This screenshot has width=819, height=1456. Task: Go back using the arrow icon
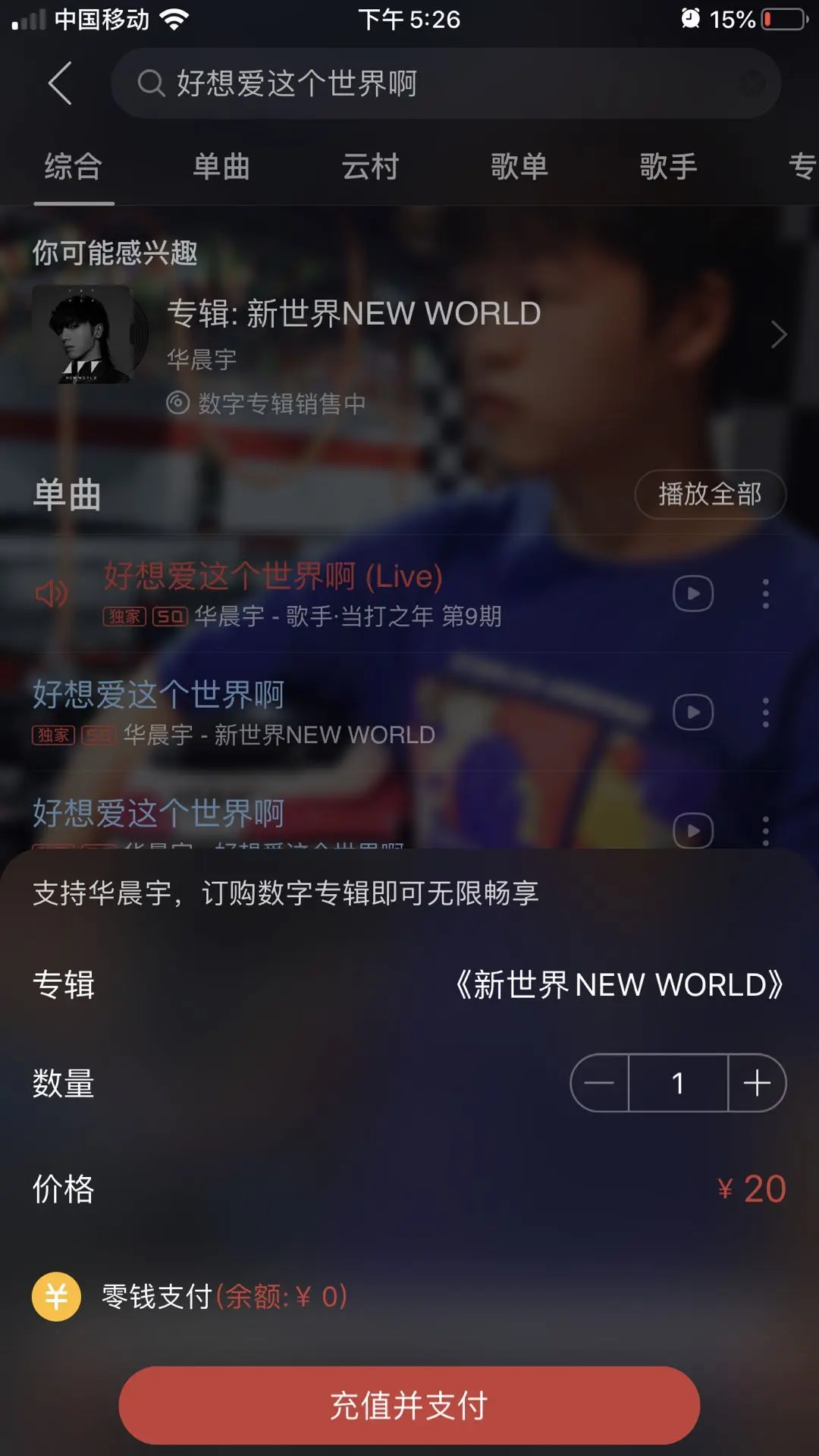tap(60, 83)
